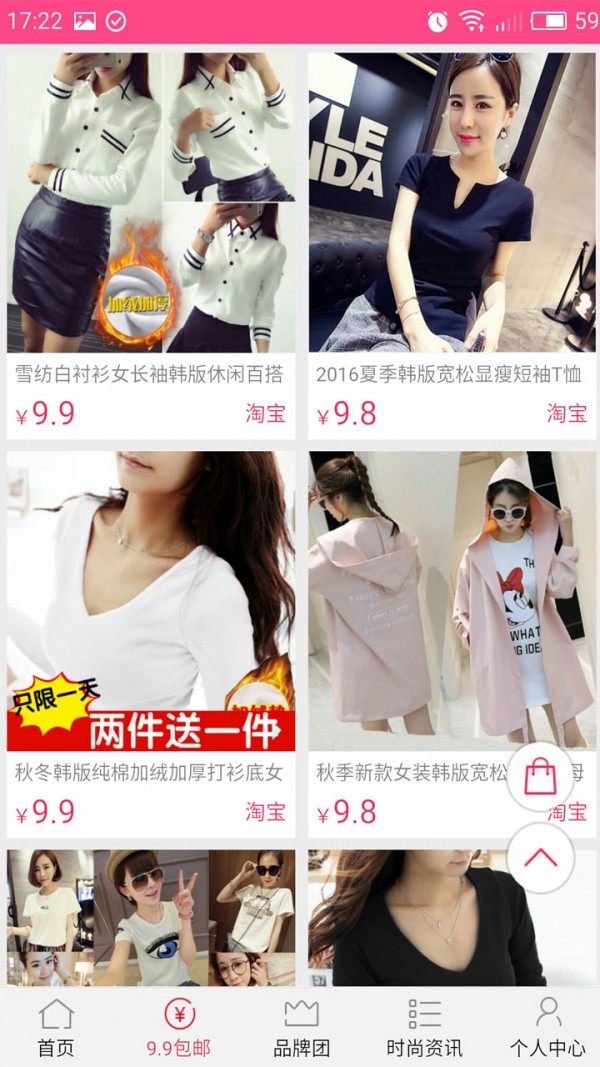600x1067 pixels.
Task: Open the black V-neck top product
Action: pos(452,918)
